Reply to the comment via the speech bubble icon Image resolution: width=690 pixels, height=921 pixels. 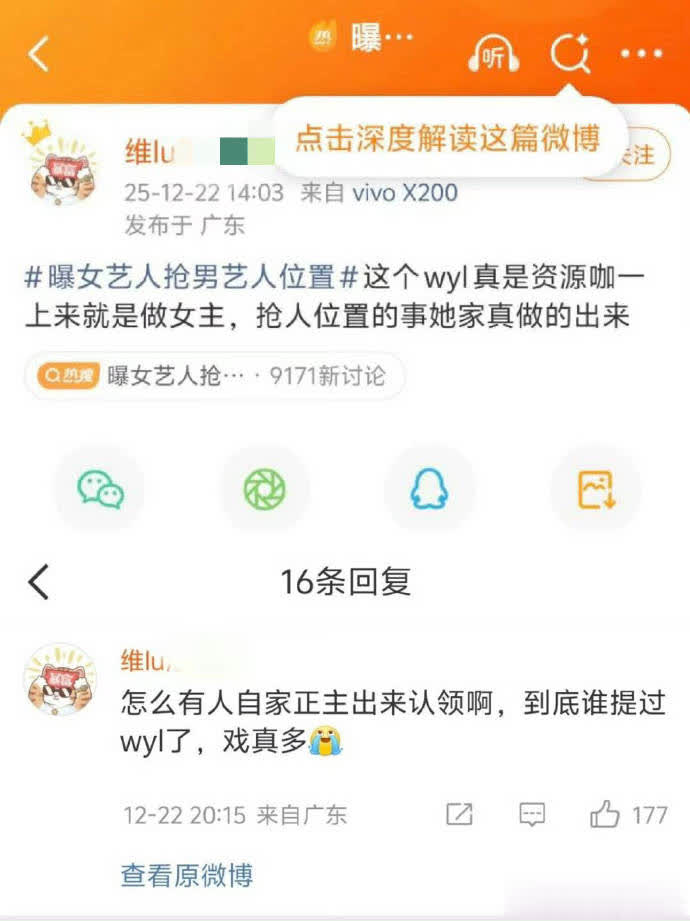[x=532, y=814]
